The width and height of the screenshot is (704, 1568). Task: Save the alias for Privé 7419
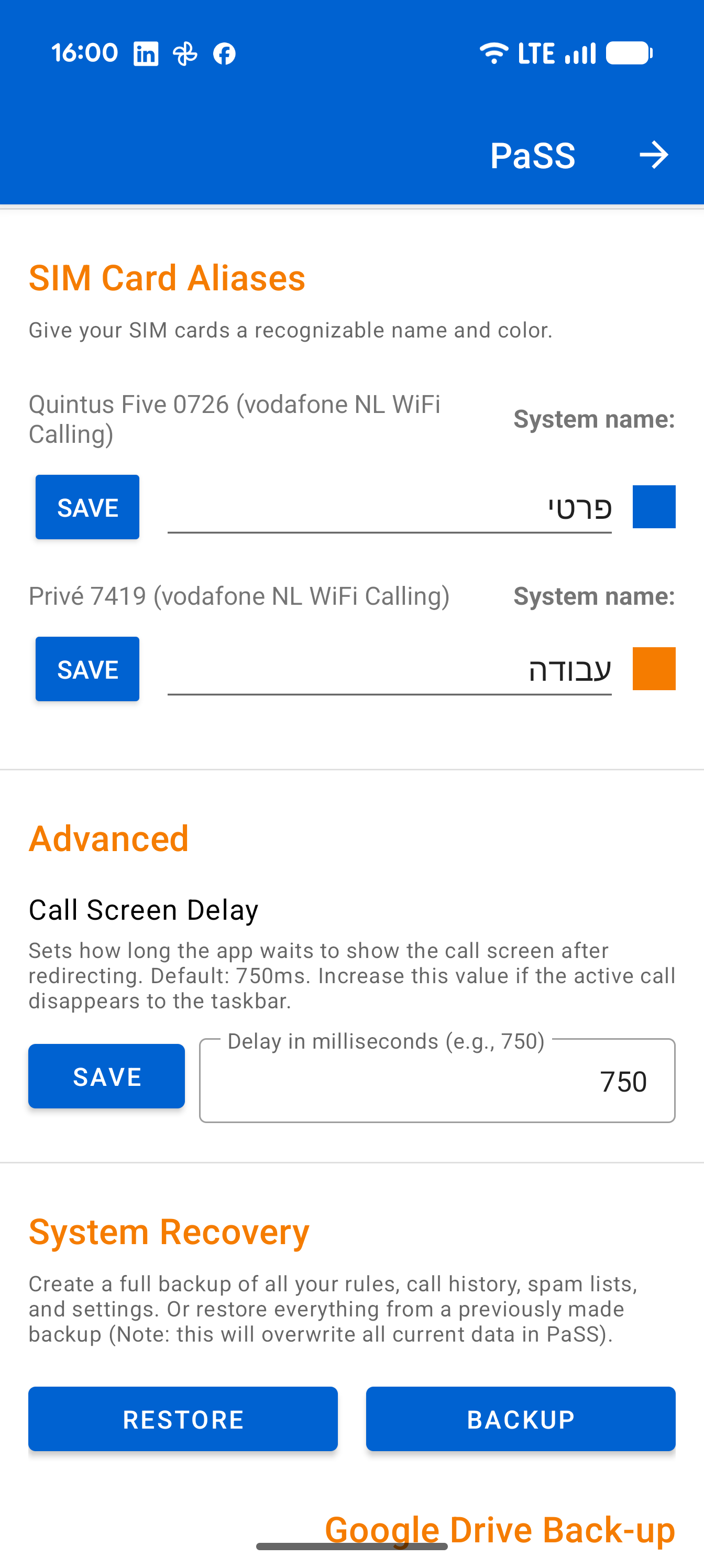tap(87, 669)
